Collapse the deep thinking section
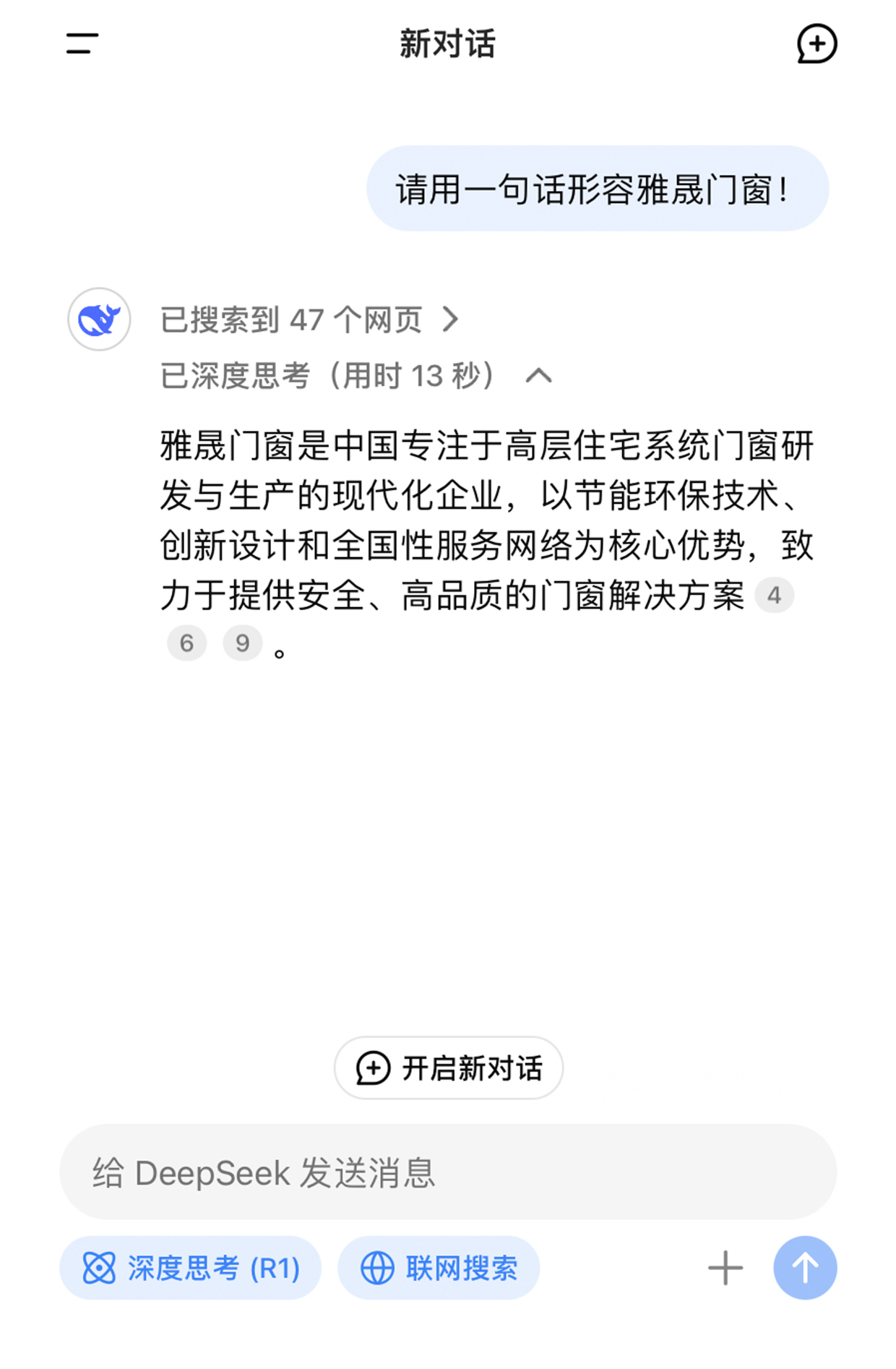The height and width of the screenshot is (1369, 896). coord(538,376)
